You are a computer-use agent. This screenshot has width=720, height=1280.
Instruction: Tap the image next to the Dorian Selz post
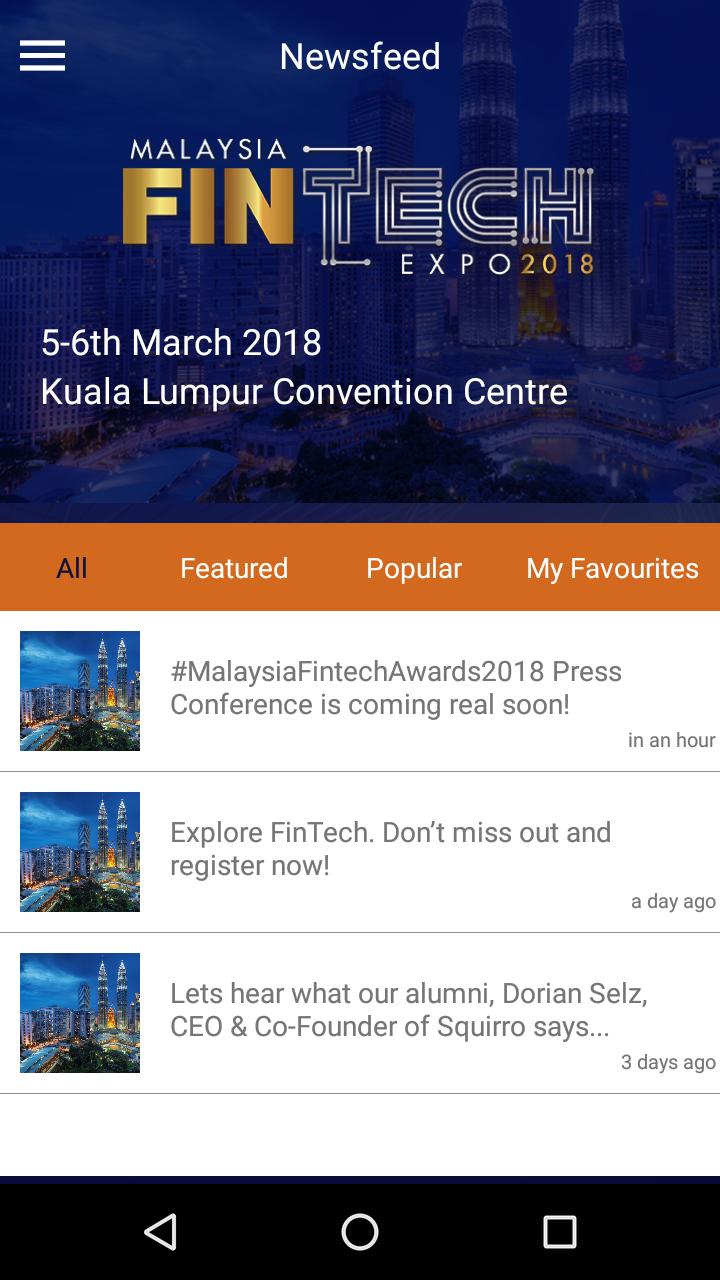80,1012
